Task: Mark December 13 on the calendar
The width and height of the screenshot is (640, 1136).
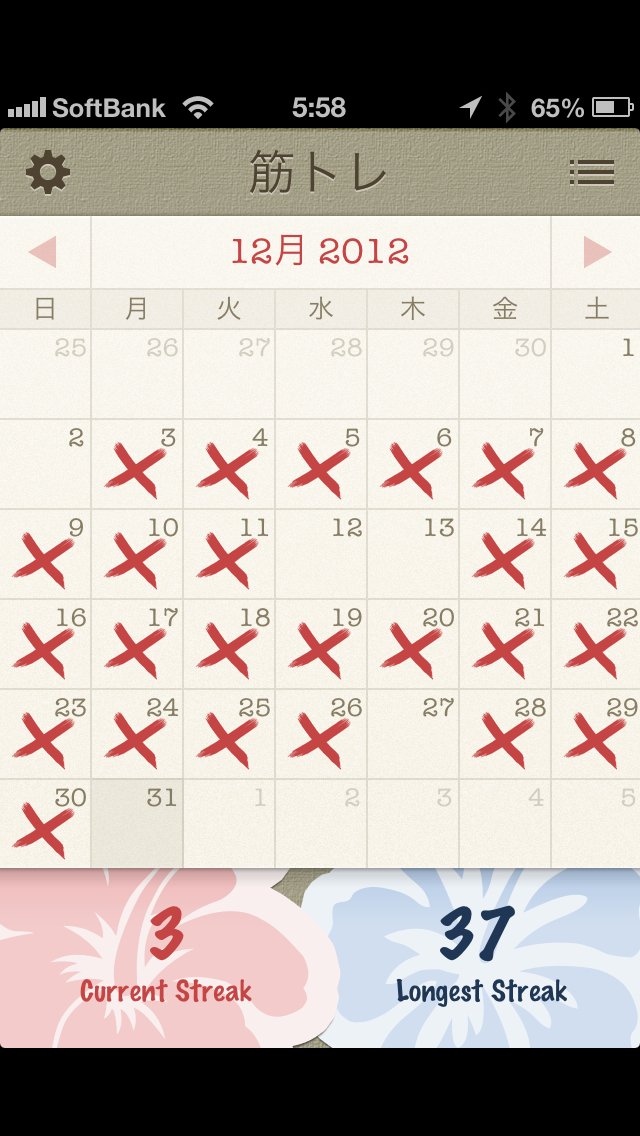Action: 413,555
